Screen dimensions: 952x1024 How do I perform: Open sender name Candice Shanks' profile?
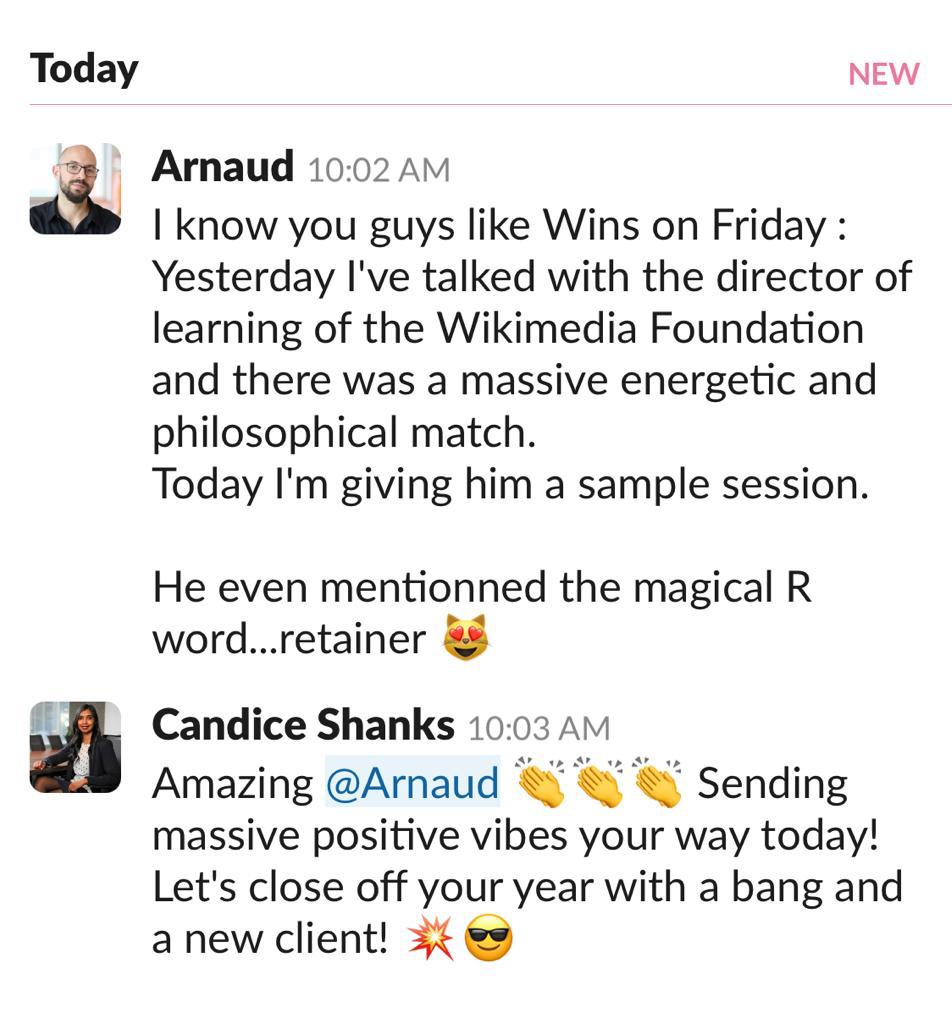(303, 725)
